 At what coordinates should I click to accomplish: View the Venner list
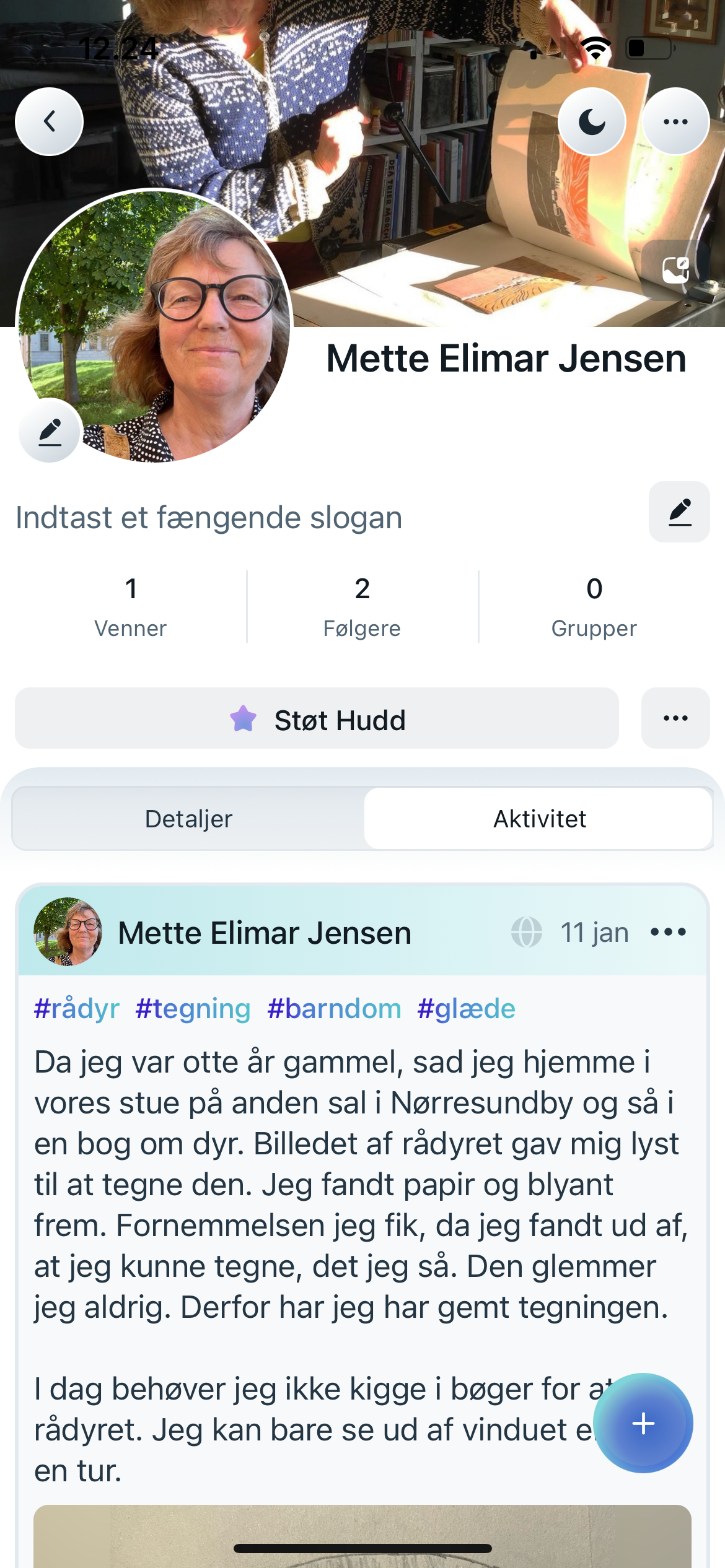click(x=131, y=606)
